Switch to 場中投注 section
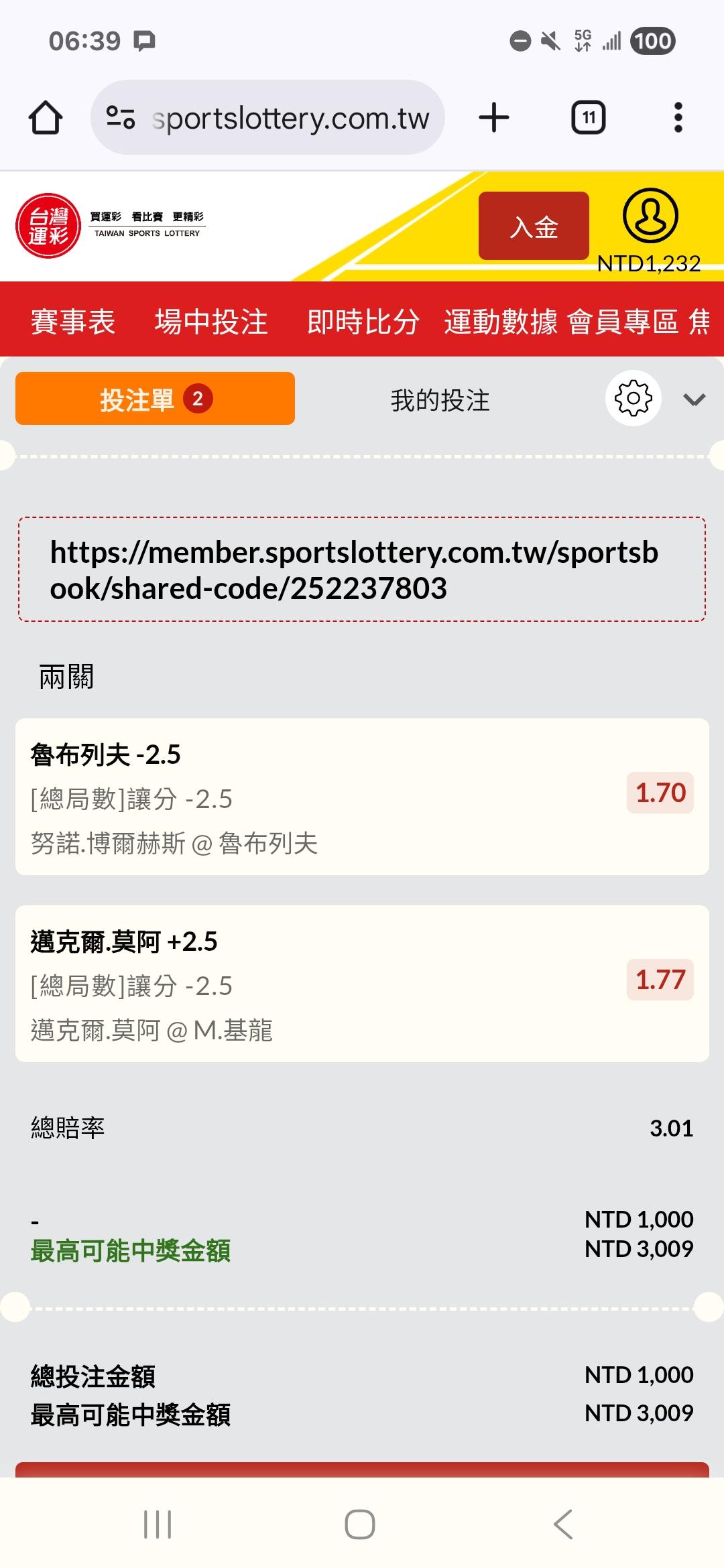 coord(211,322)
